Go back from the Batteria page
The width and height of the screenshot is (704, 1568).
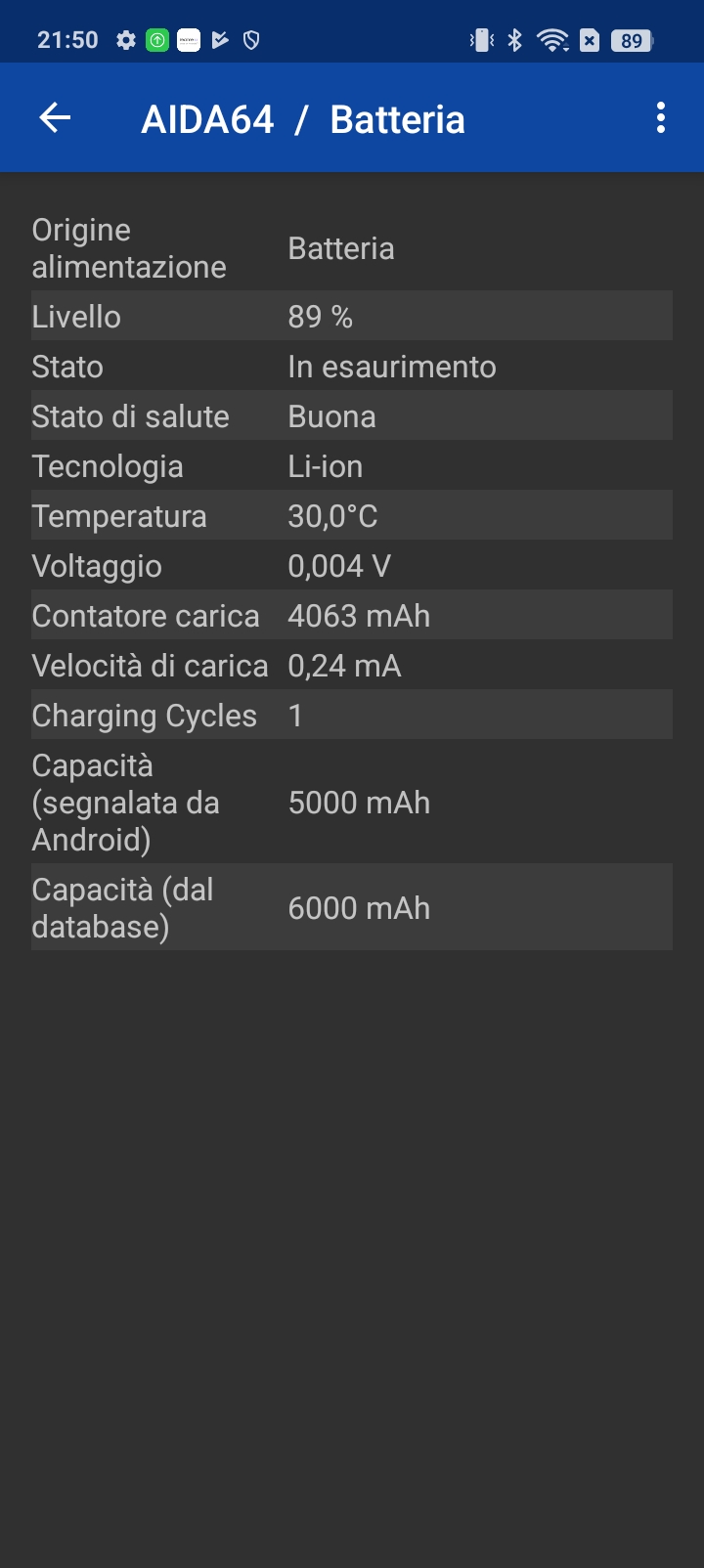click(55, 118)
